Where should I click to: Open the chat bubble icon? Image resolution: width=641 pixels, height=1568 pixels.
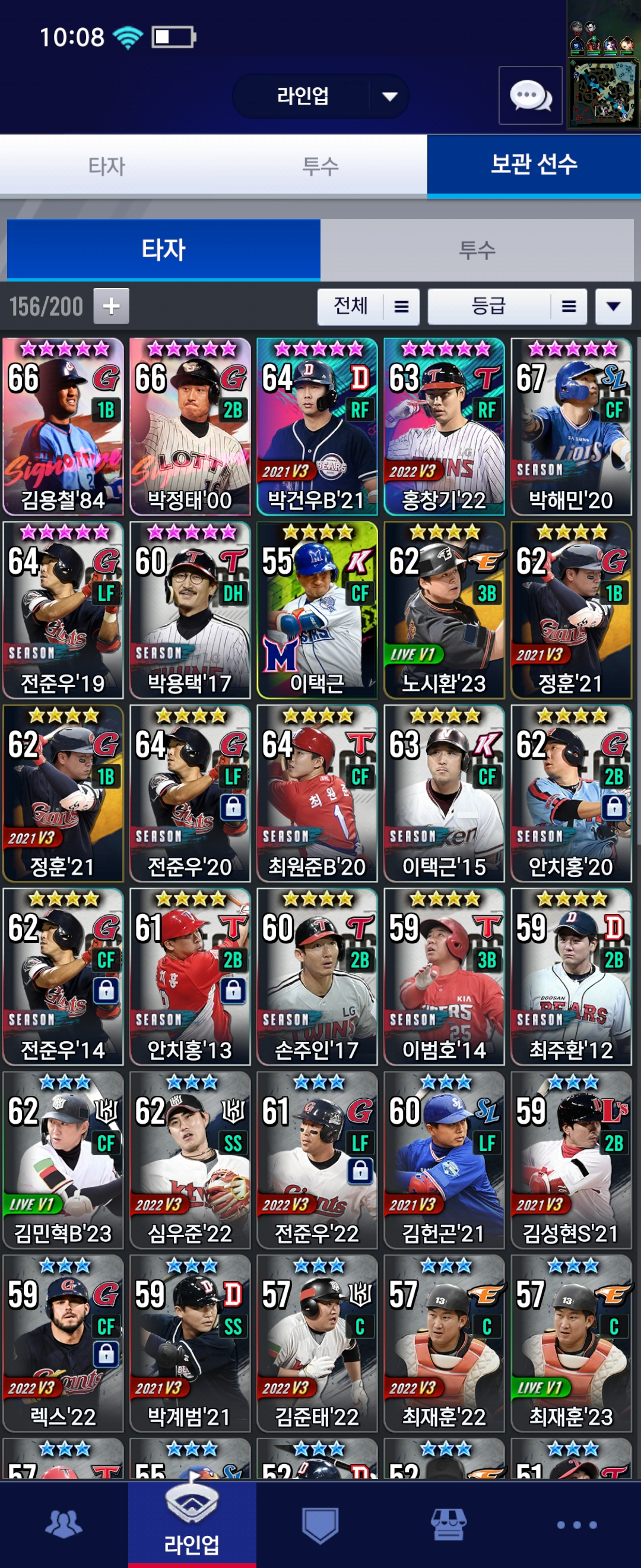pos(529,96)
